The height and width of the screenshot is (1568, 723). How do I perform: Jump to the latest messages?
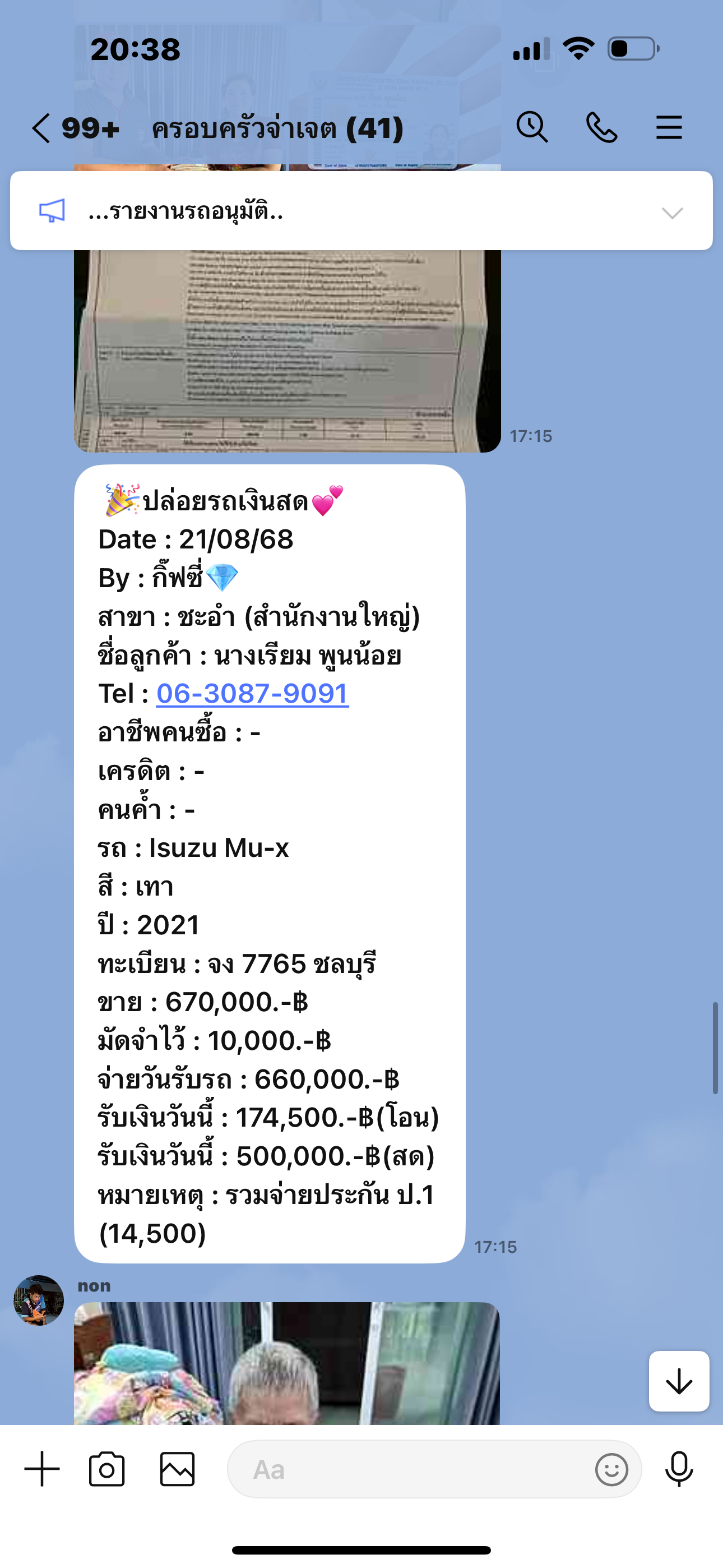point(679,1381)
